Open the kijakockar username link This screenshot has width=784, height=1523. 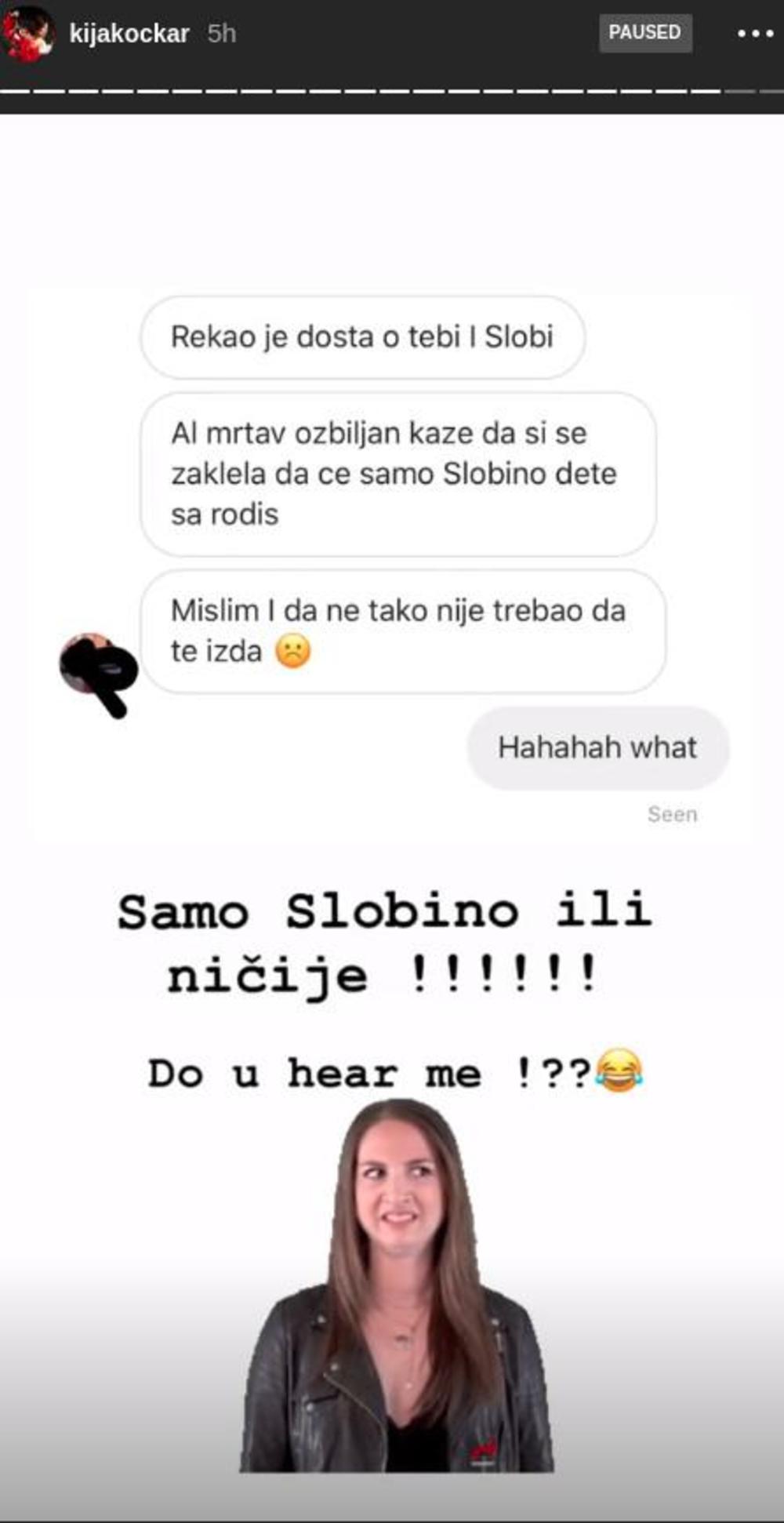coord(129,34)
